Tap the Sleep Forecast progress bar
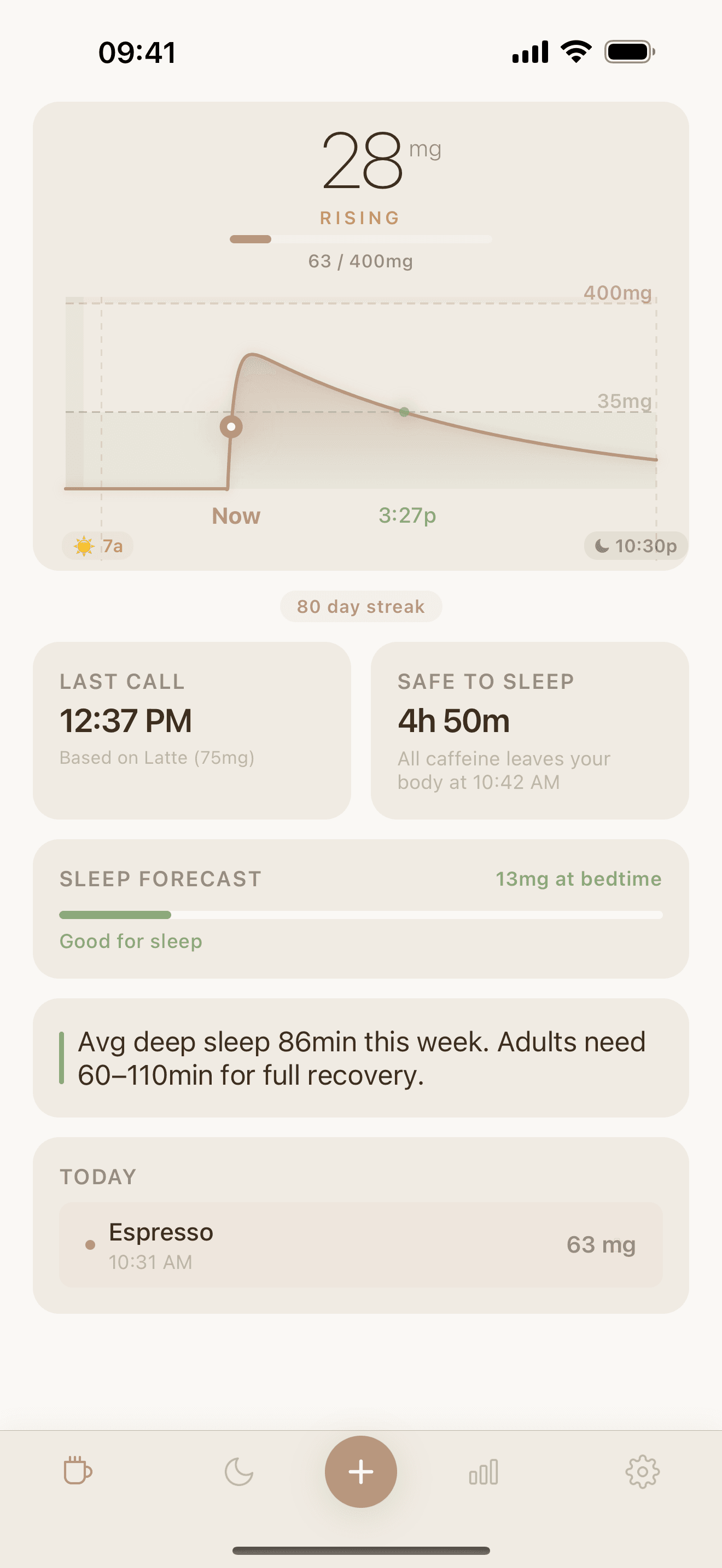722x1568 pixels. (x=360, y=914)
